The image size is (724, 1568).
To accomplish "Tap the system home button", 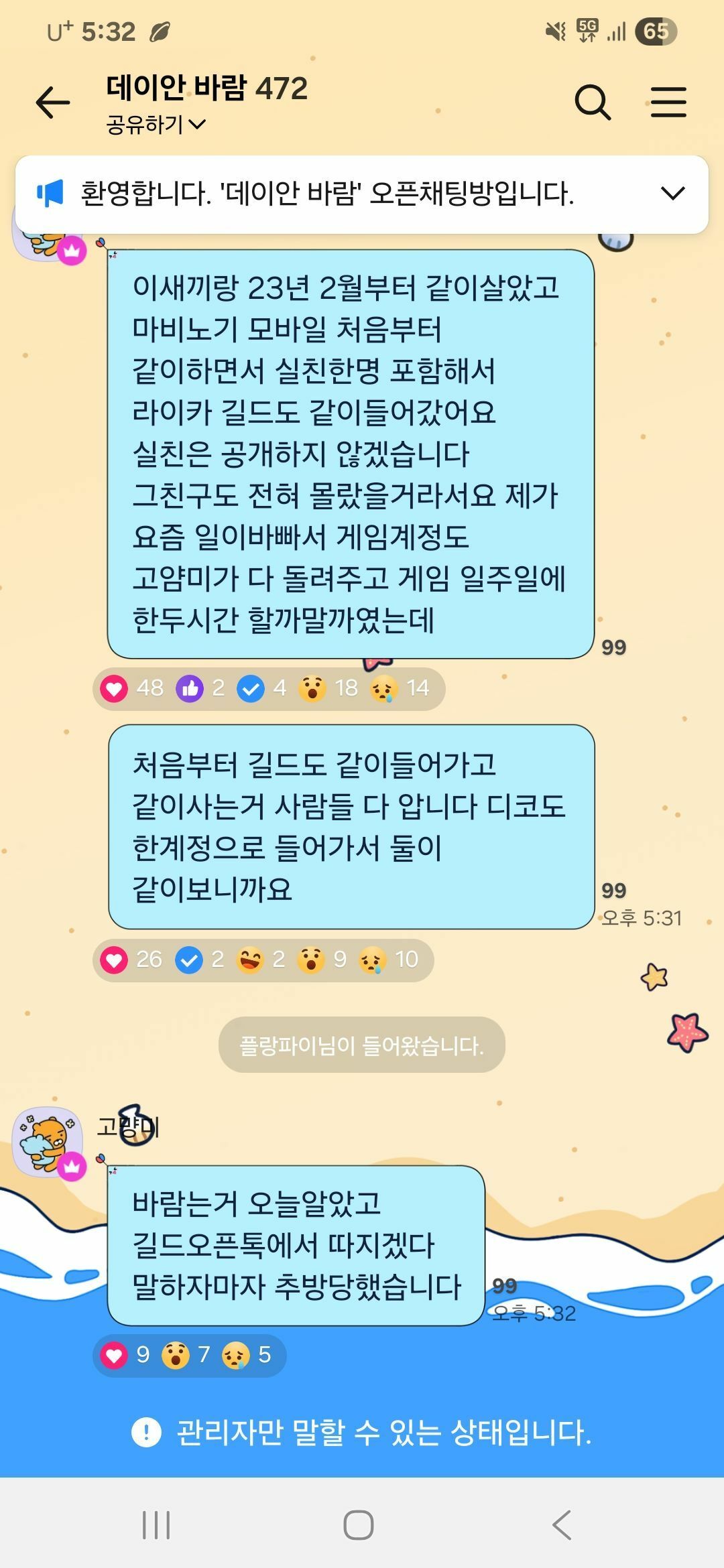I will pyautogui.click(x=359, y=1525).
